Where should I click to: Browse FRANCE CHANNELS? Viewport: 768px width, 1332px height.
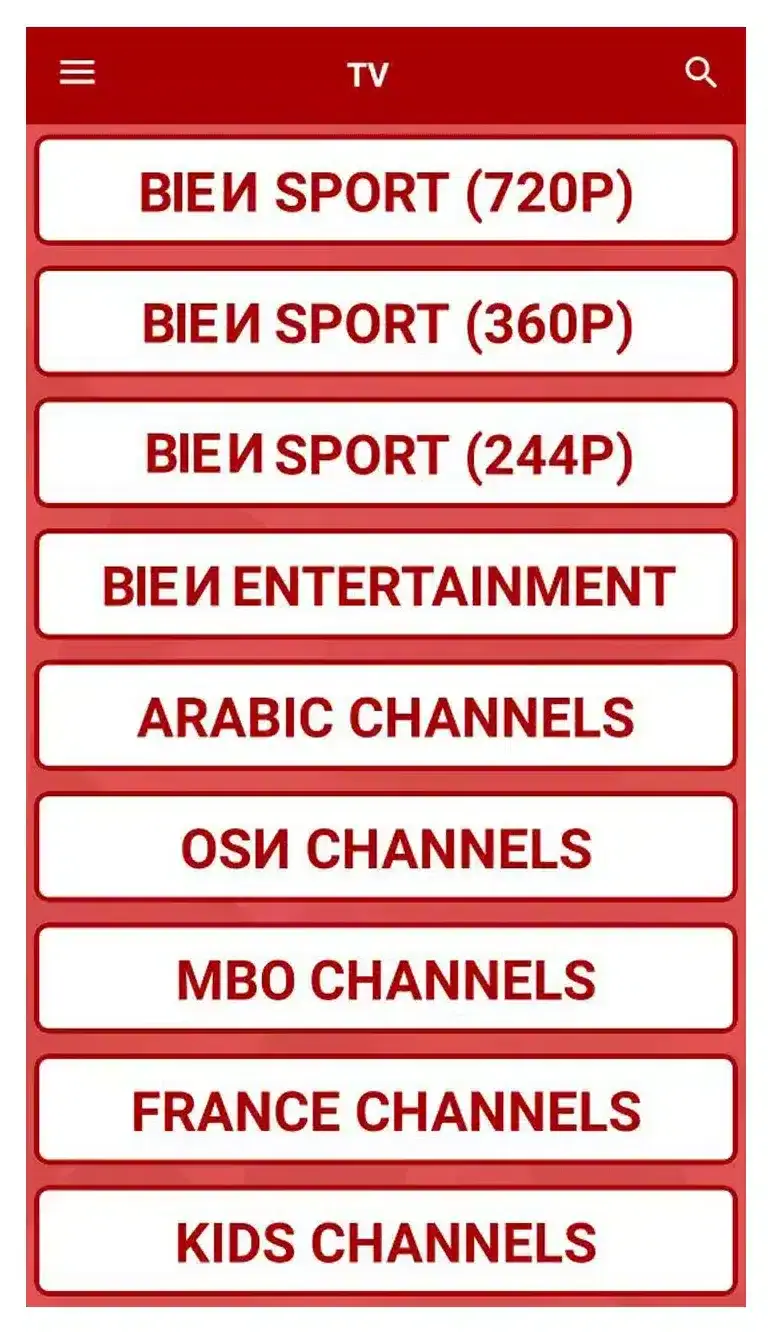[x=384, y=1108]
